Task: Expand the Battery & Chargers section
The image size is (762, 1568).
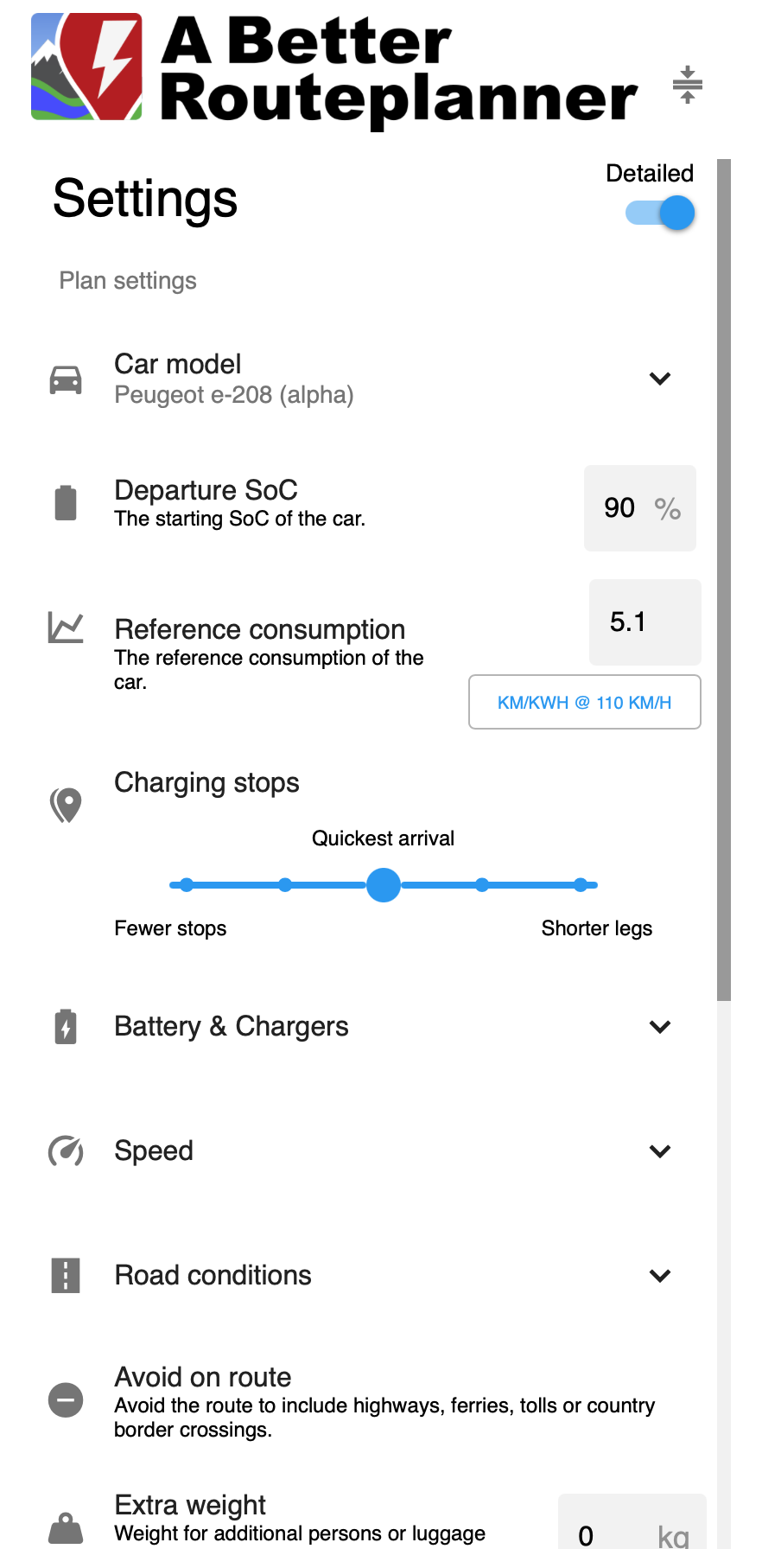Action: 659,1026
